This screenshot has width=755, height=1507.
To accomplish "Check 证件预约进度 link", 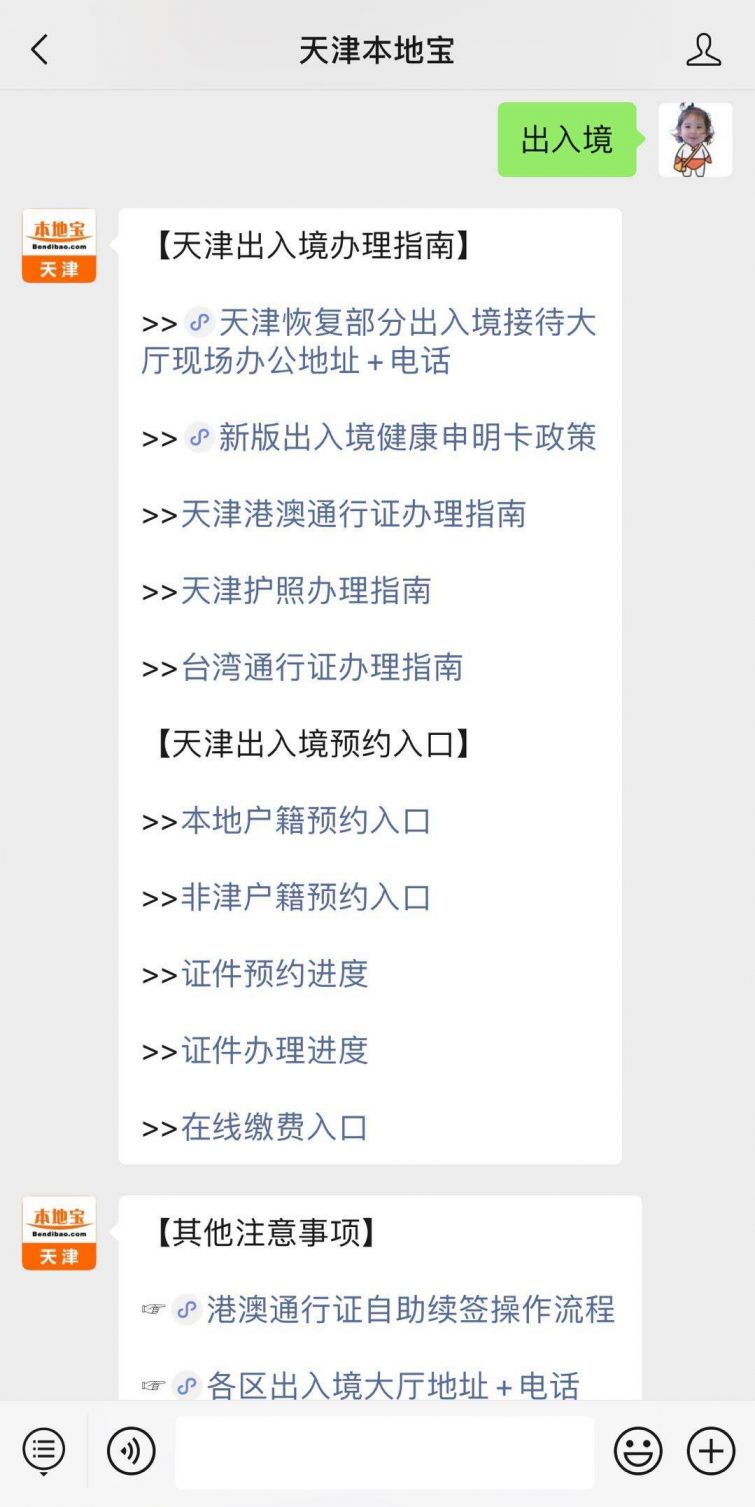I will point(275,975).
